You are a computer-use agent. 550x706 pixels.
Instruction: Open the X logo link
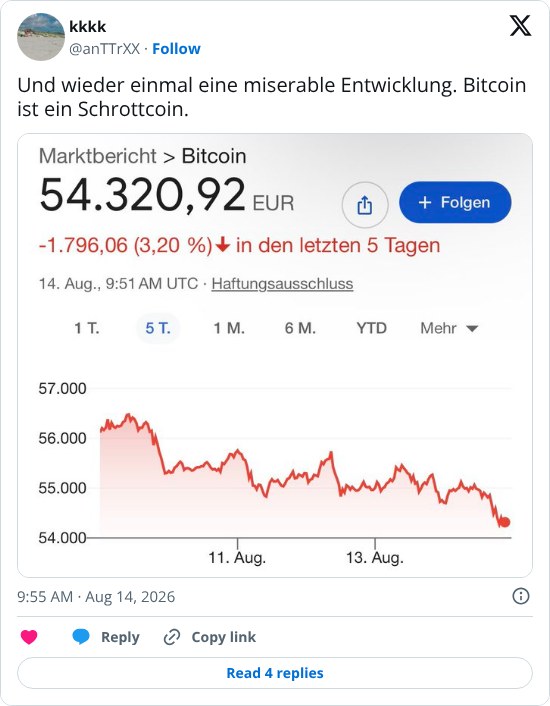[520, 25]
